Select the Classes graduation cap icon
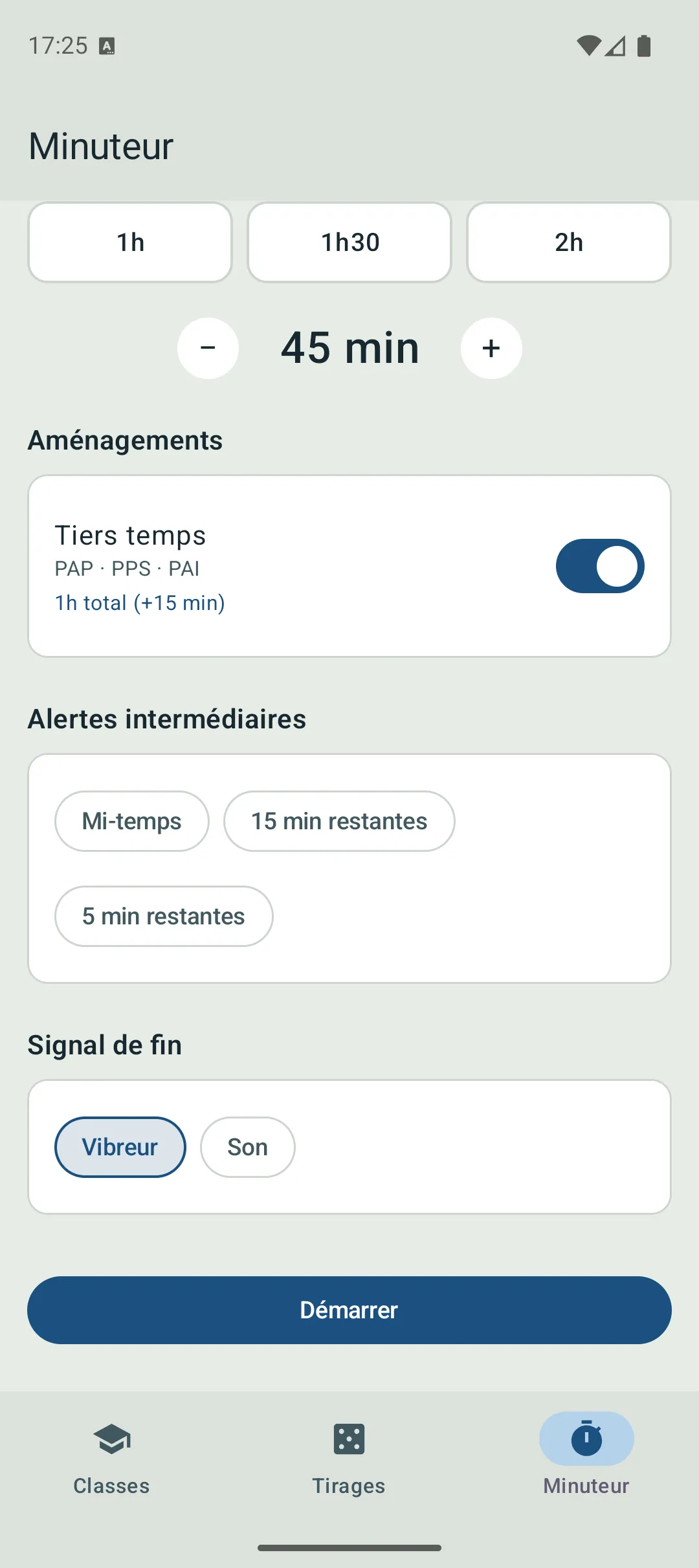Screen dimensions: 699x1568 point(111,1439)
